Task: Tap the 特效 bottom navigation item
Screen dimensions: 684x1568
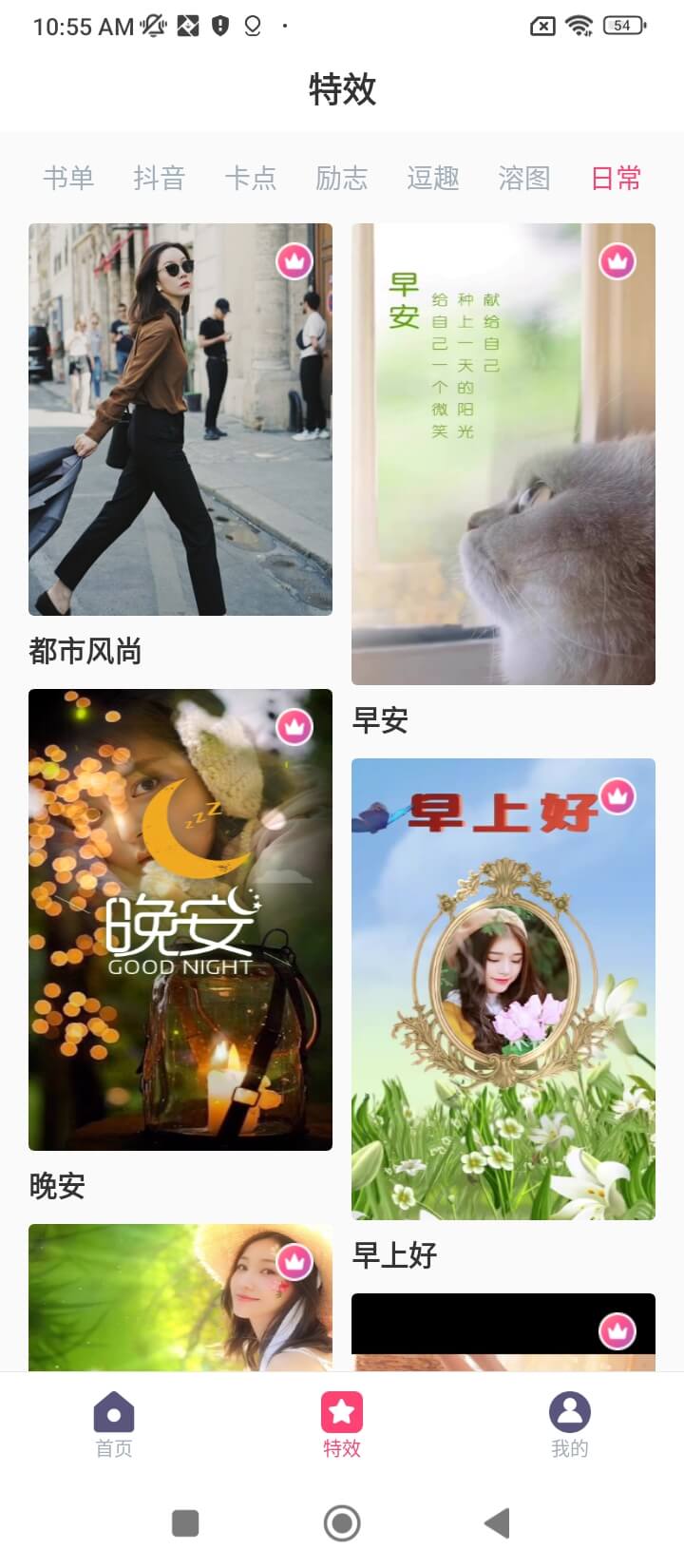Action: point(342,1424)
